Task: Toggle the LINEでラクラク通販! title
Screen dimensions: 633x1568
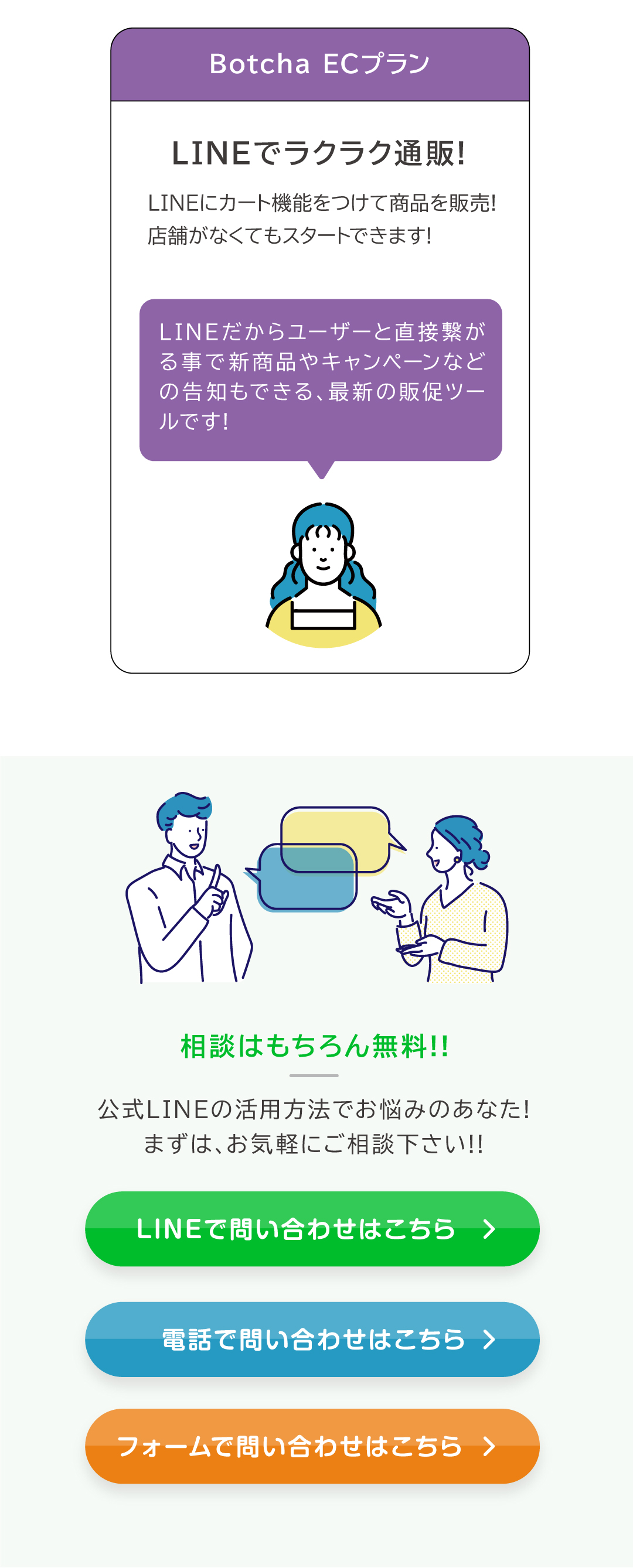Action: (x=319, y=151)
